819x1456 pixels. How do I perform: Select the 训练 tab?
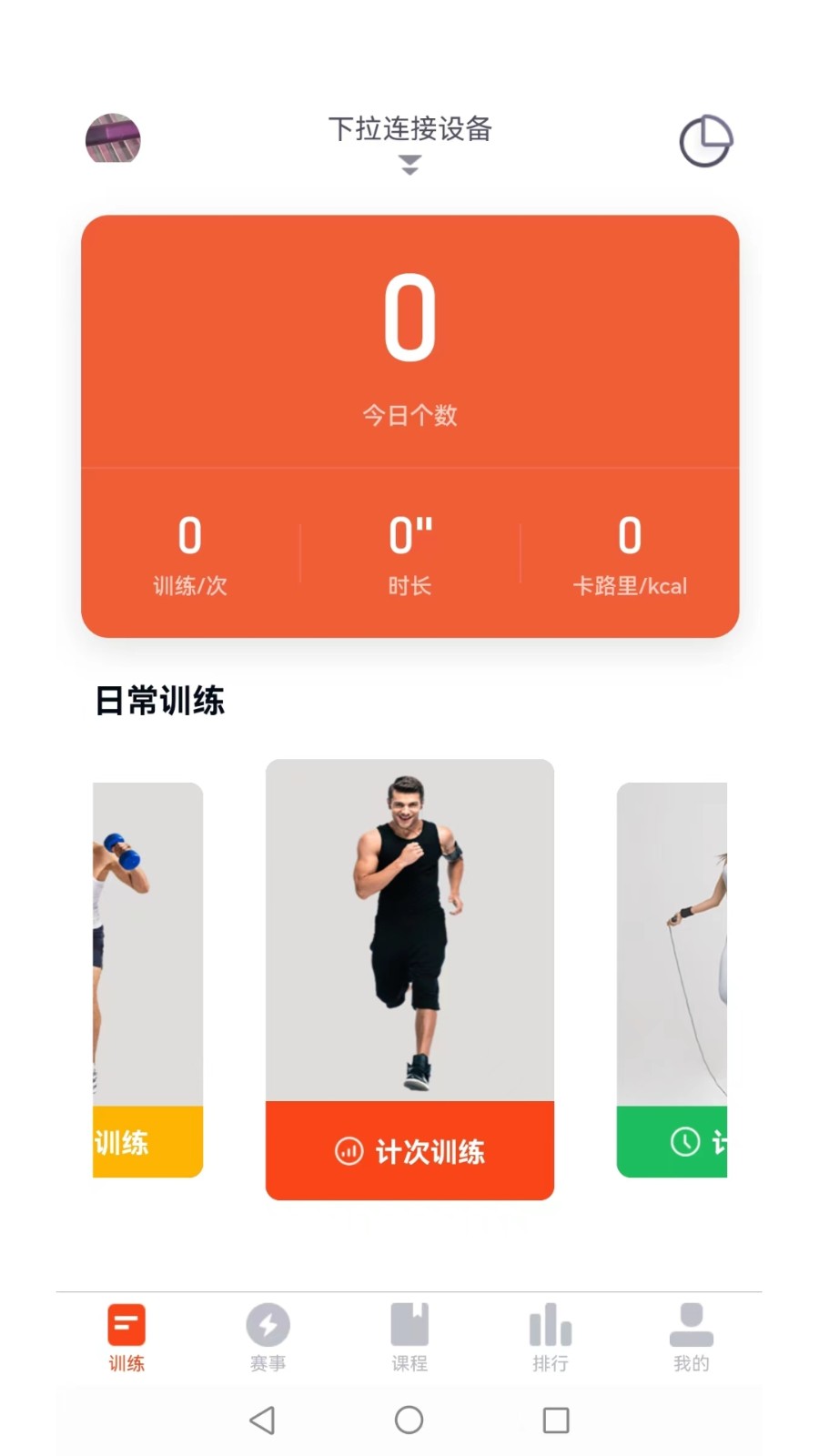(x=126, y=1336)
